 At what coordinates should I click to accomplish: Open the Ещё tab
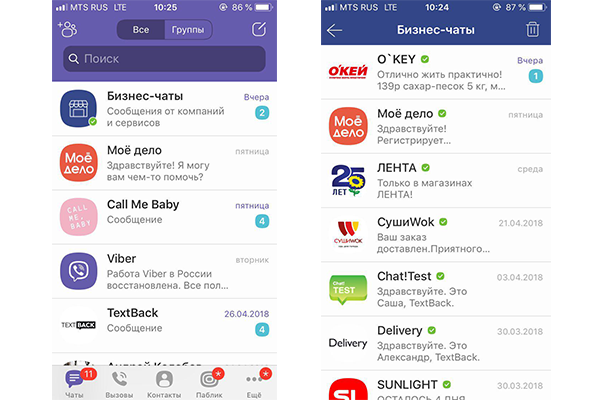click(x=255, y=384)
